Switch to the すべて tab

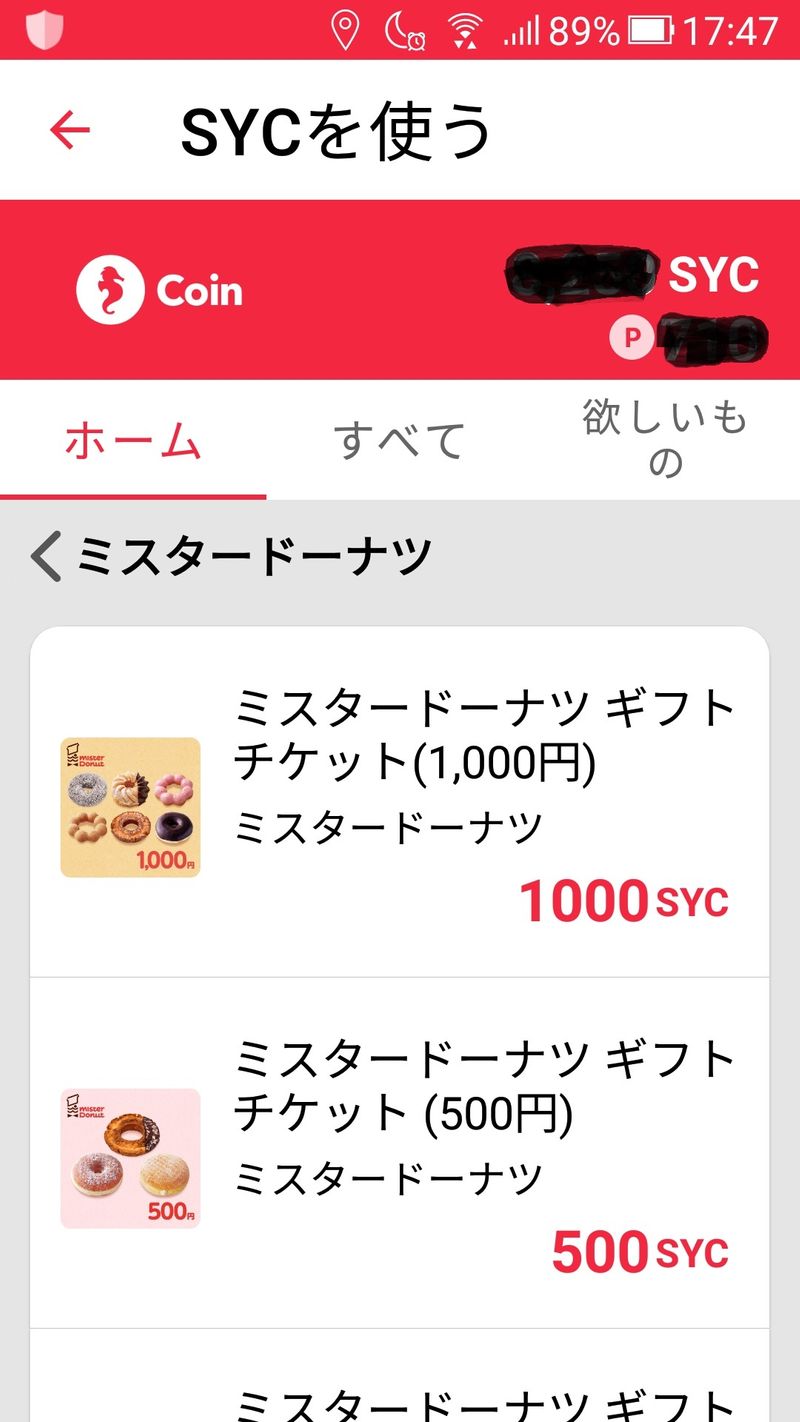click(400, 441)
